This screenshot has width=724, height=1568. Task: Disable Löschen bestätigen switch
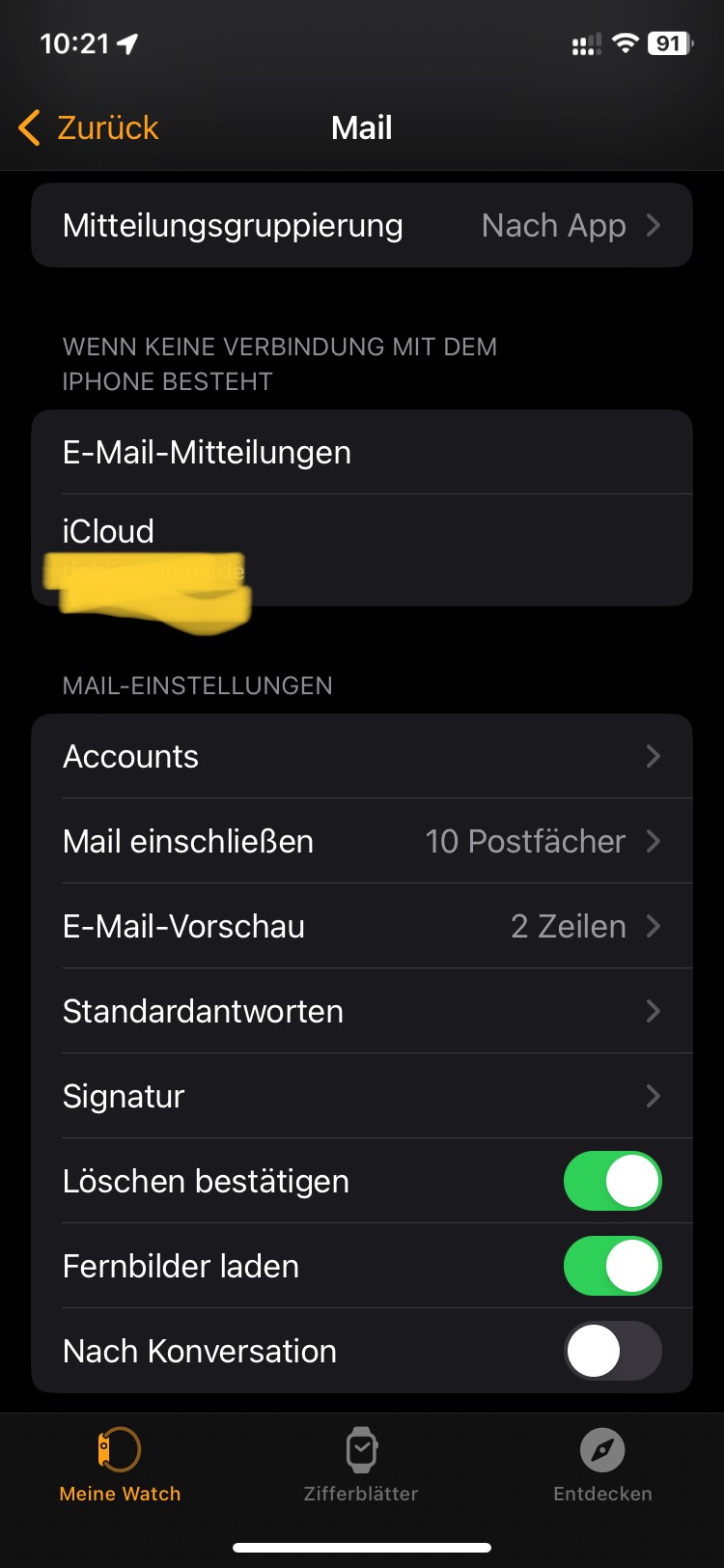coord(613,1181)
